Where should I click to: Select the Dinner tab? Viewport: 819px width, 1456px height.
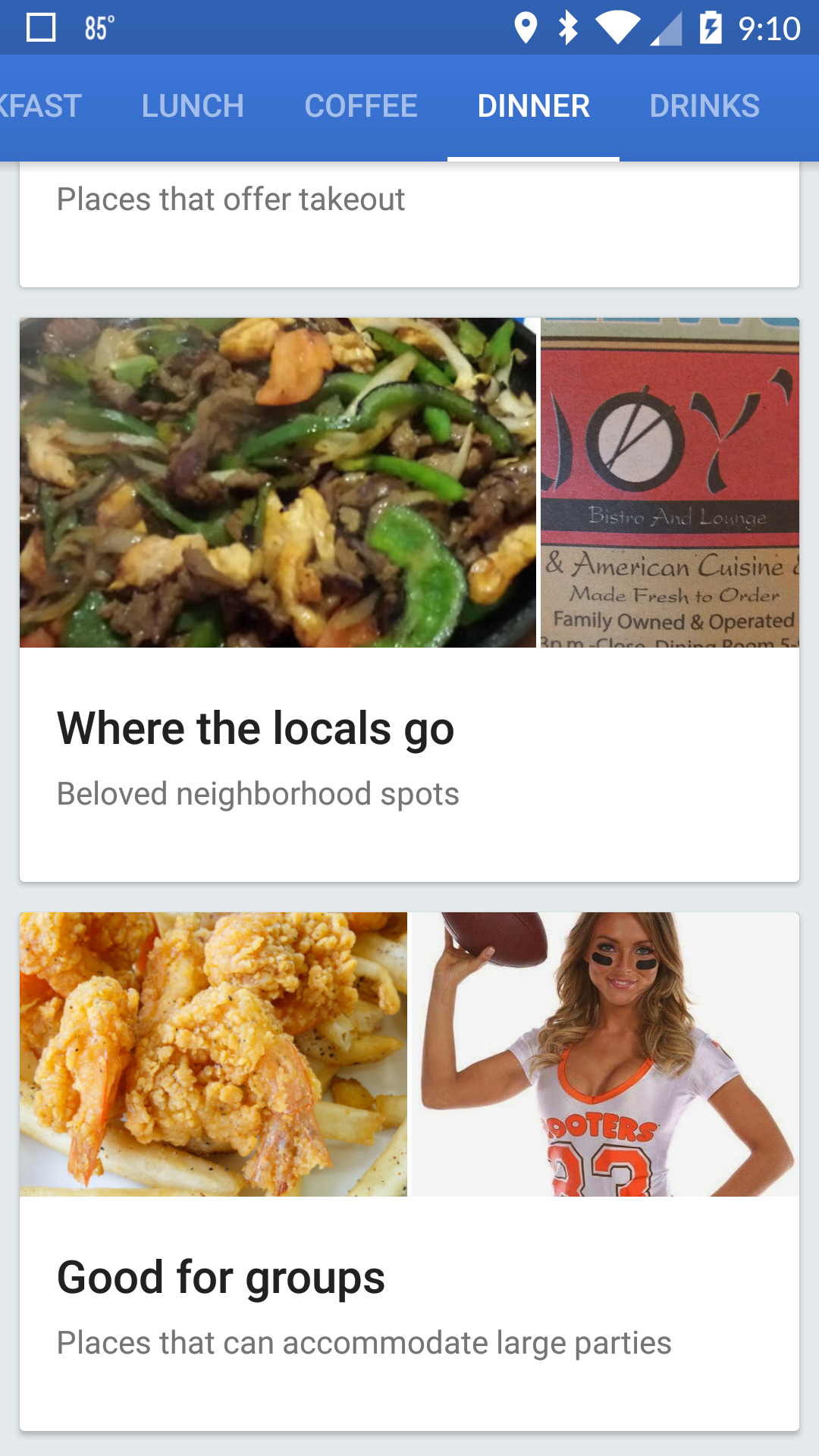point(533,106)
